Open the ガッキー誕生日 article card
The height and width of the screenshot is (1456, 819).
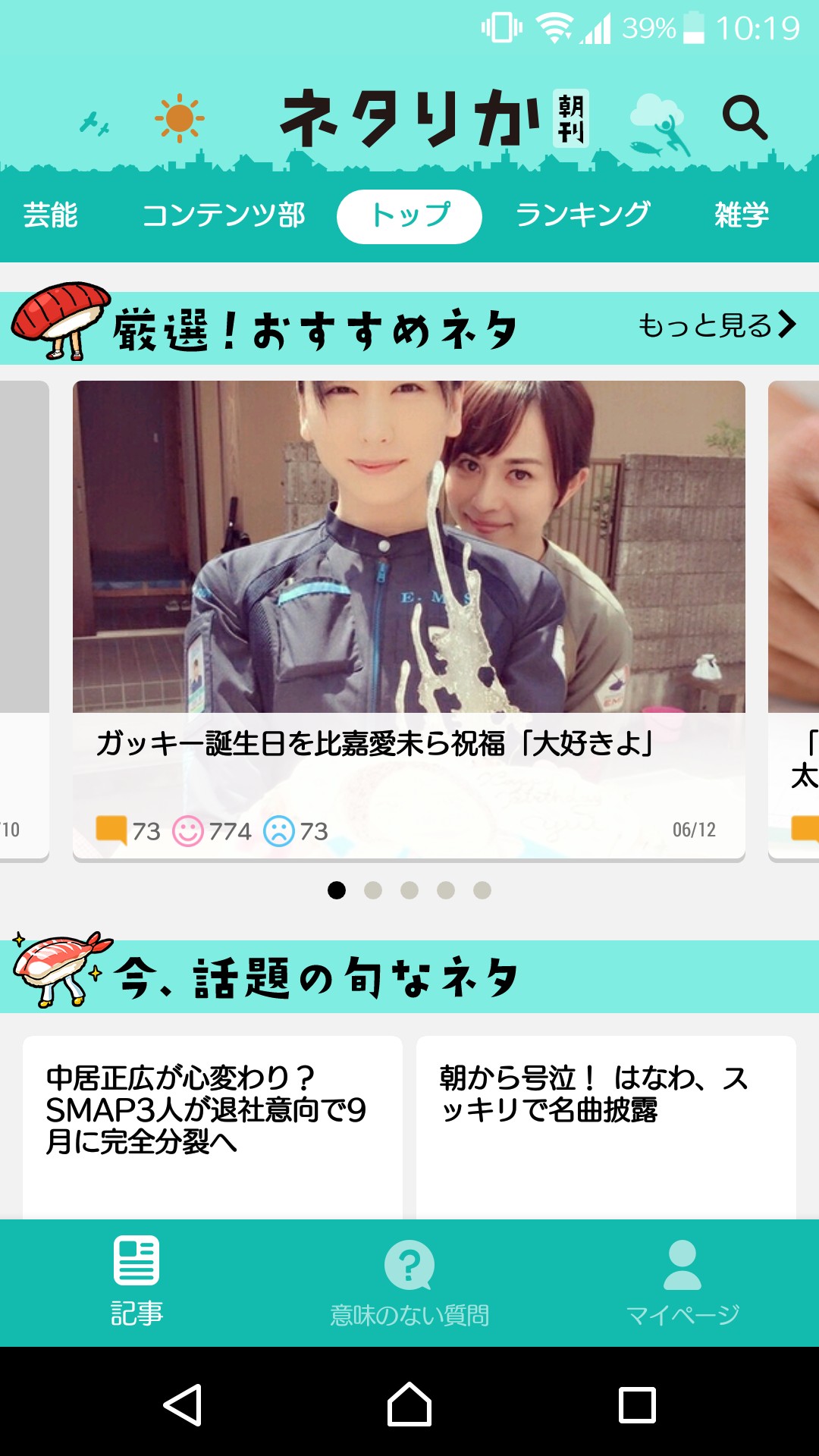(x=409, y=620)
